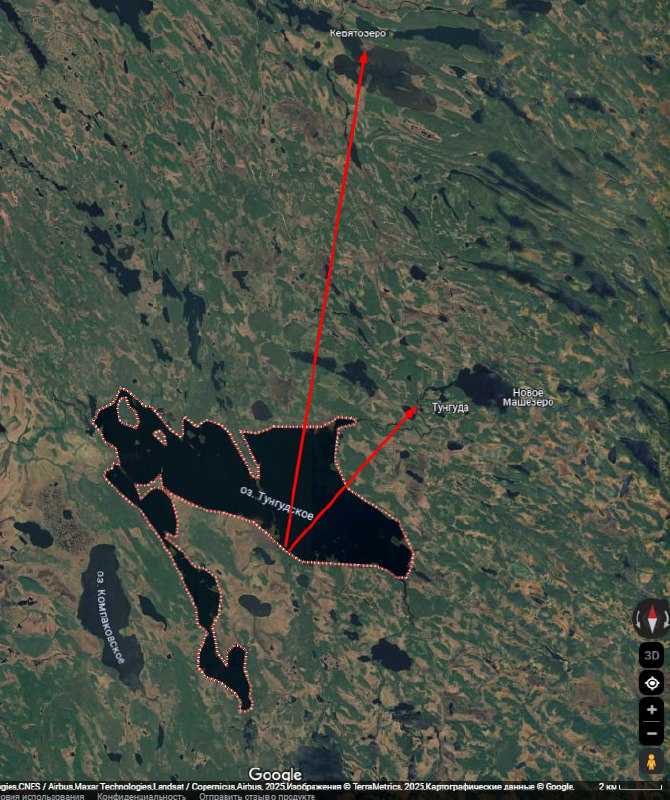Switch to 3D view
This screenshot has width=670, height=800.
pyautogui.click(x=651, y=656)
